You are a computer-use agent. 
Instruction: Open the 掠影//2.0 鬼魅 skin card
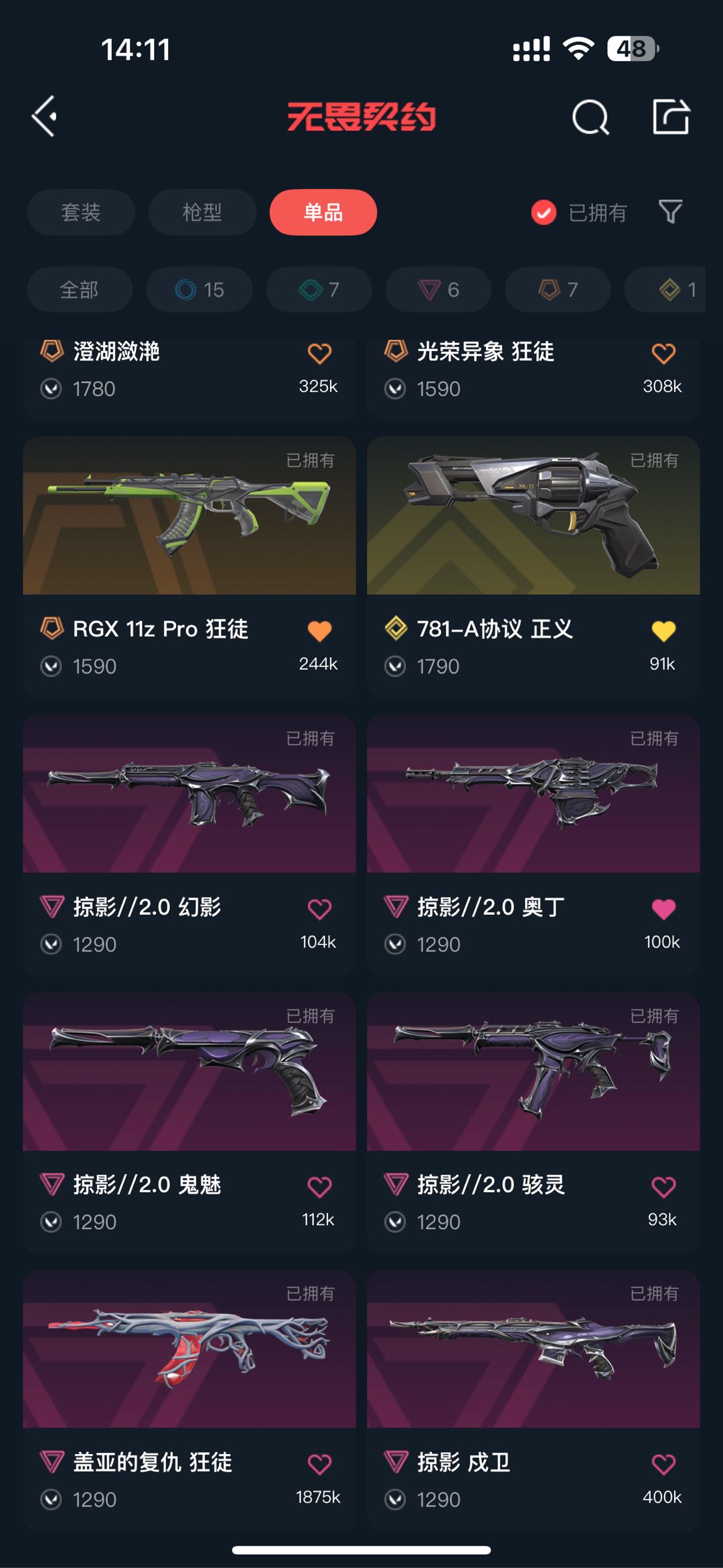click(x=189, y=1072)
